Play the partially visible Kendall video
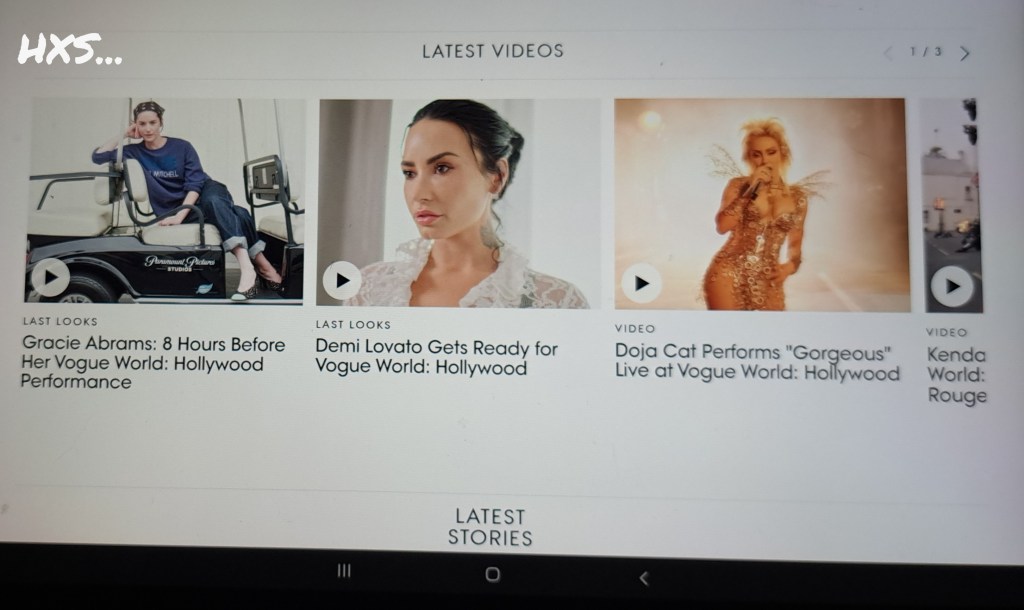Screen dimensions: 1024x610 click(951, 287)
